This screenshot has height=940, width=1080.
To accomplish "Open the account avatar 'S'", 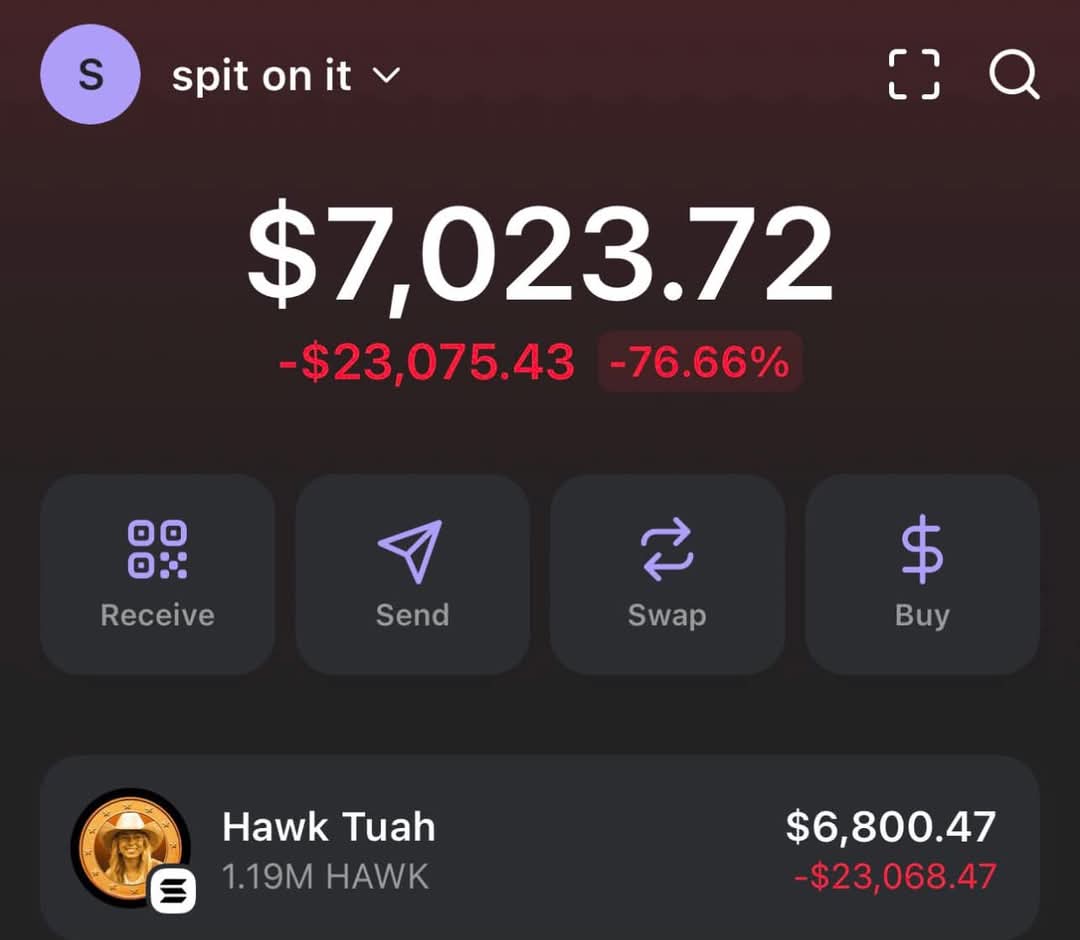I will pyautogui.click(x=90, y=75).
